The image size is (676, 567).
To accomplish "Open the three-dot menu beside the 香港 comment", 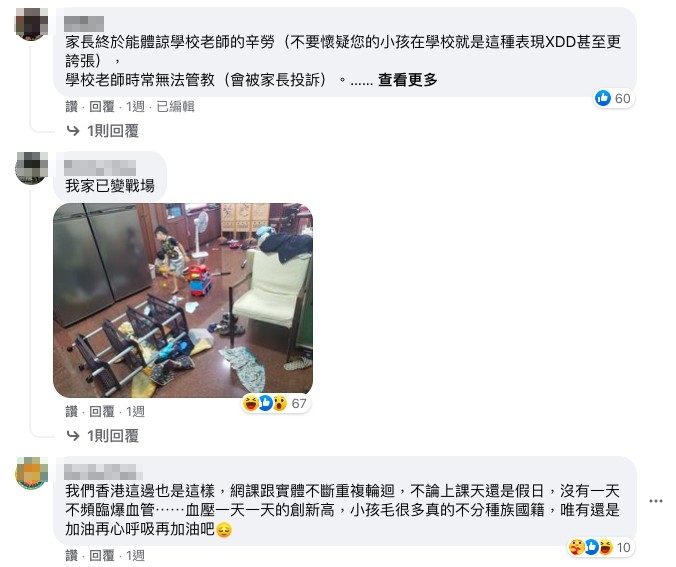I will pos(656,501).
